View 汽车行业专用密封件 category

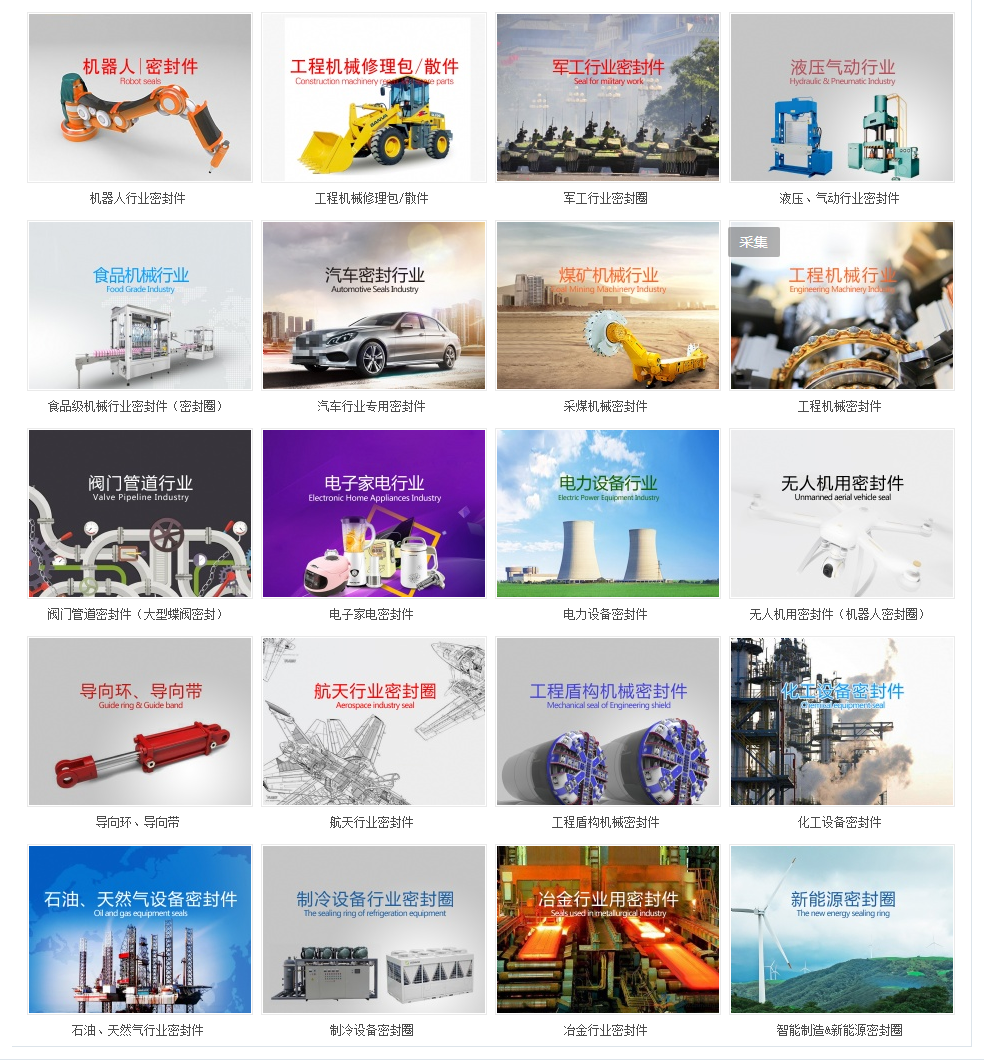point(373,306)
